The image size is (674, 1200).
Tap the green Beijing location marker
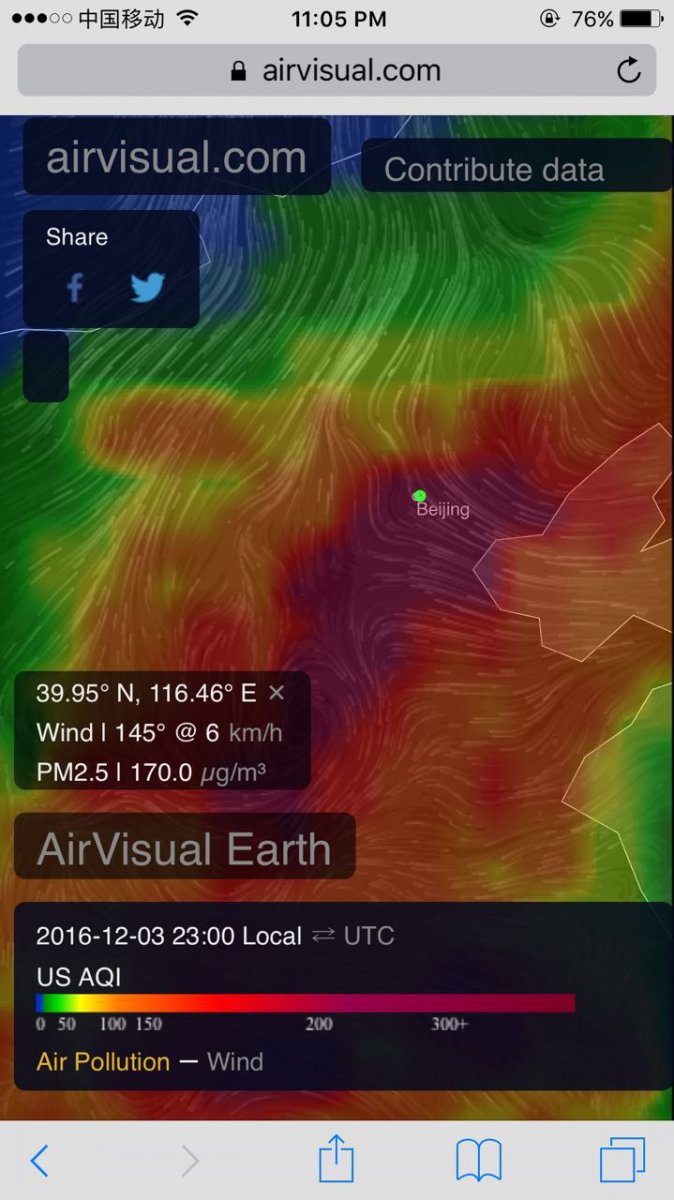point(419,495)
